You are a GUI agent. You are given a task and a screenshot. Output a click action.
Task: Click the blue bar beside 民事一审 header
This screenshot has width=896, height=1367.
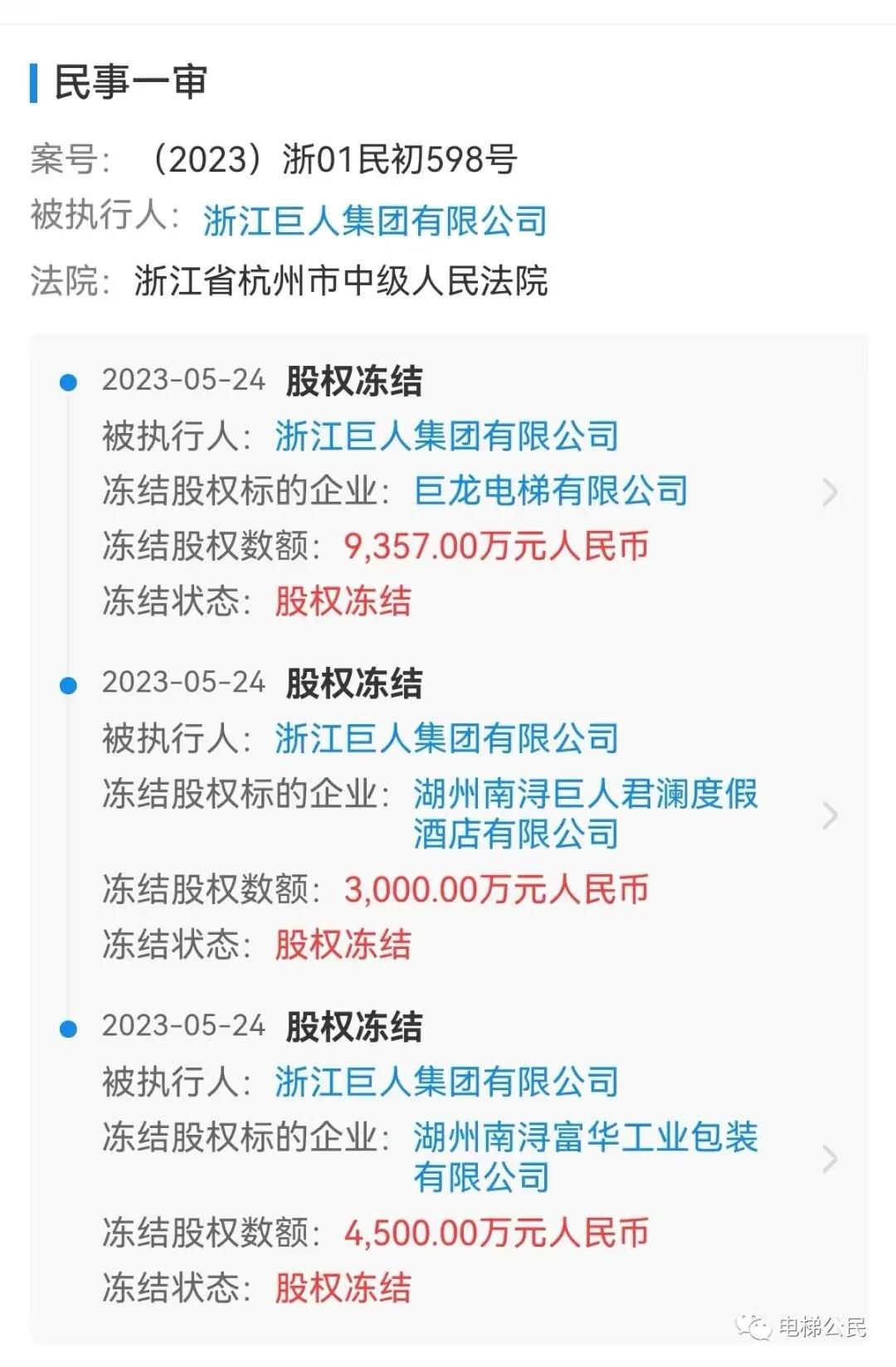click(x=34, y=80)
